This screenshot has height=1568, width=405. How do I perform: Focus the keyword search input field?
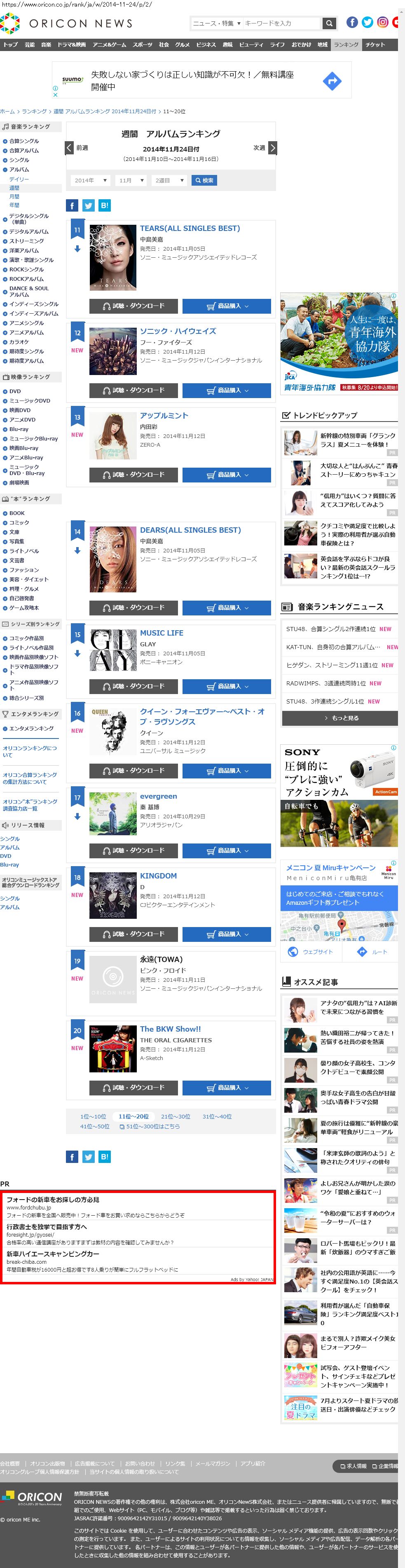point(281,24)
